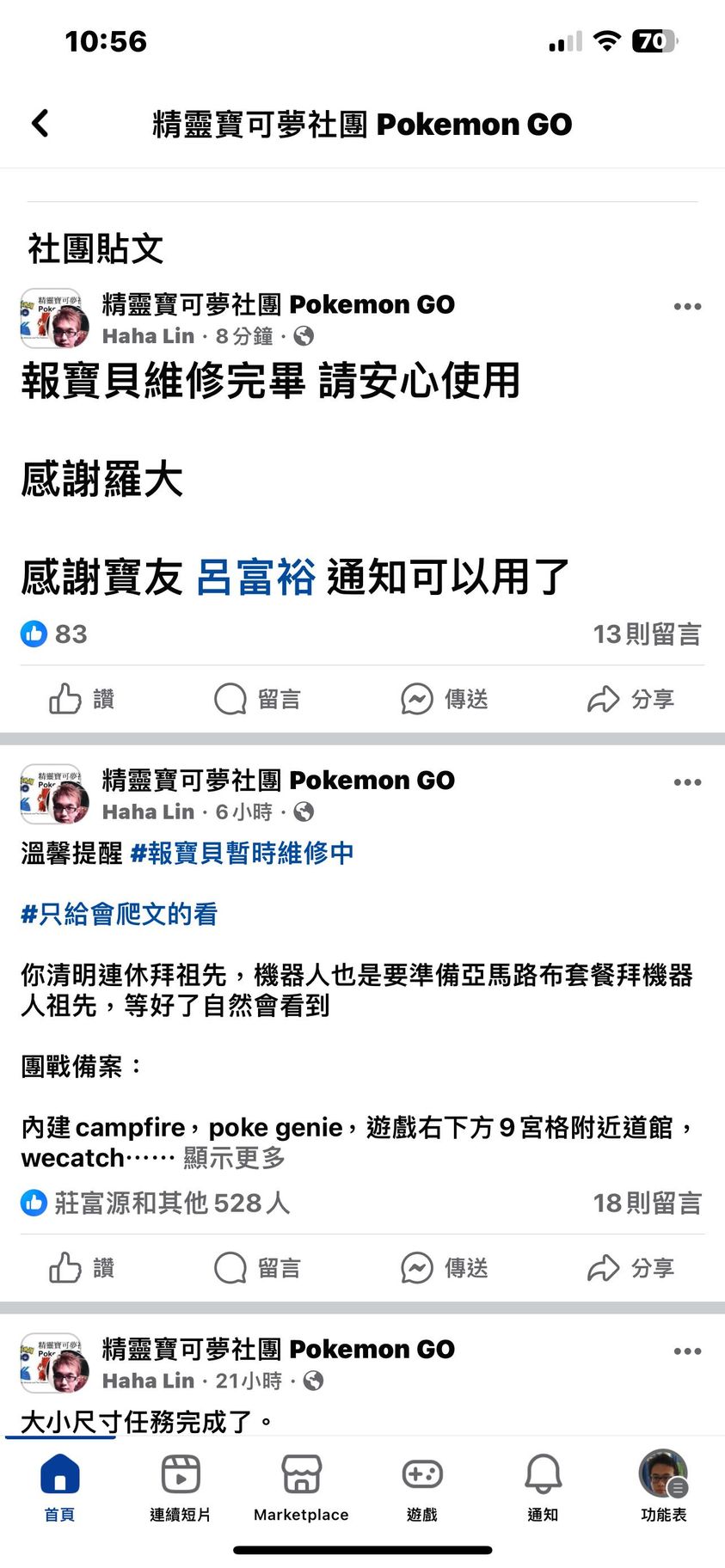Expand post with 顯示更多
The image size is (725, 1568).
[x=234, y=1158]
